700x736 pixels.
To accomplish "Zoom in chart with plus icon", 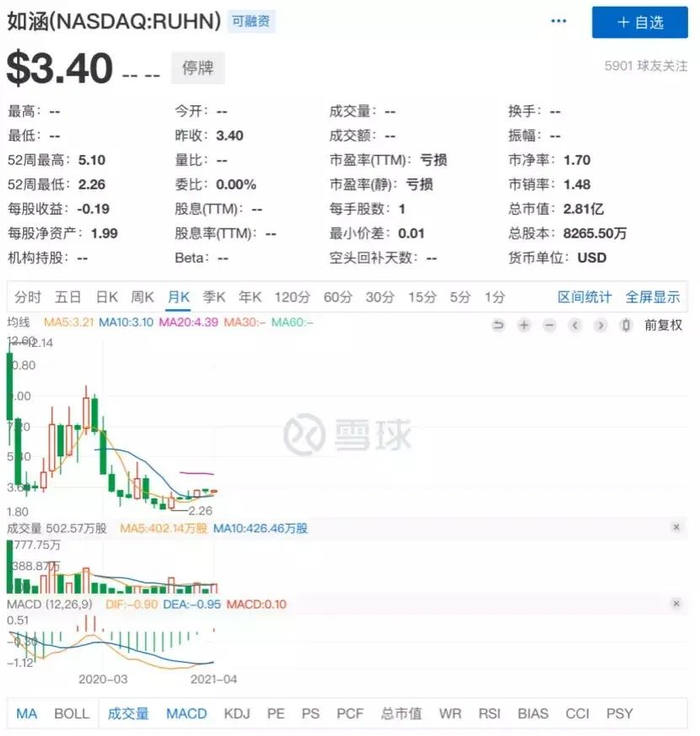I will (523, 325).
